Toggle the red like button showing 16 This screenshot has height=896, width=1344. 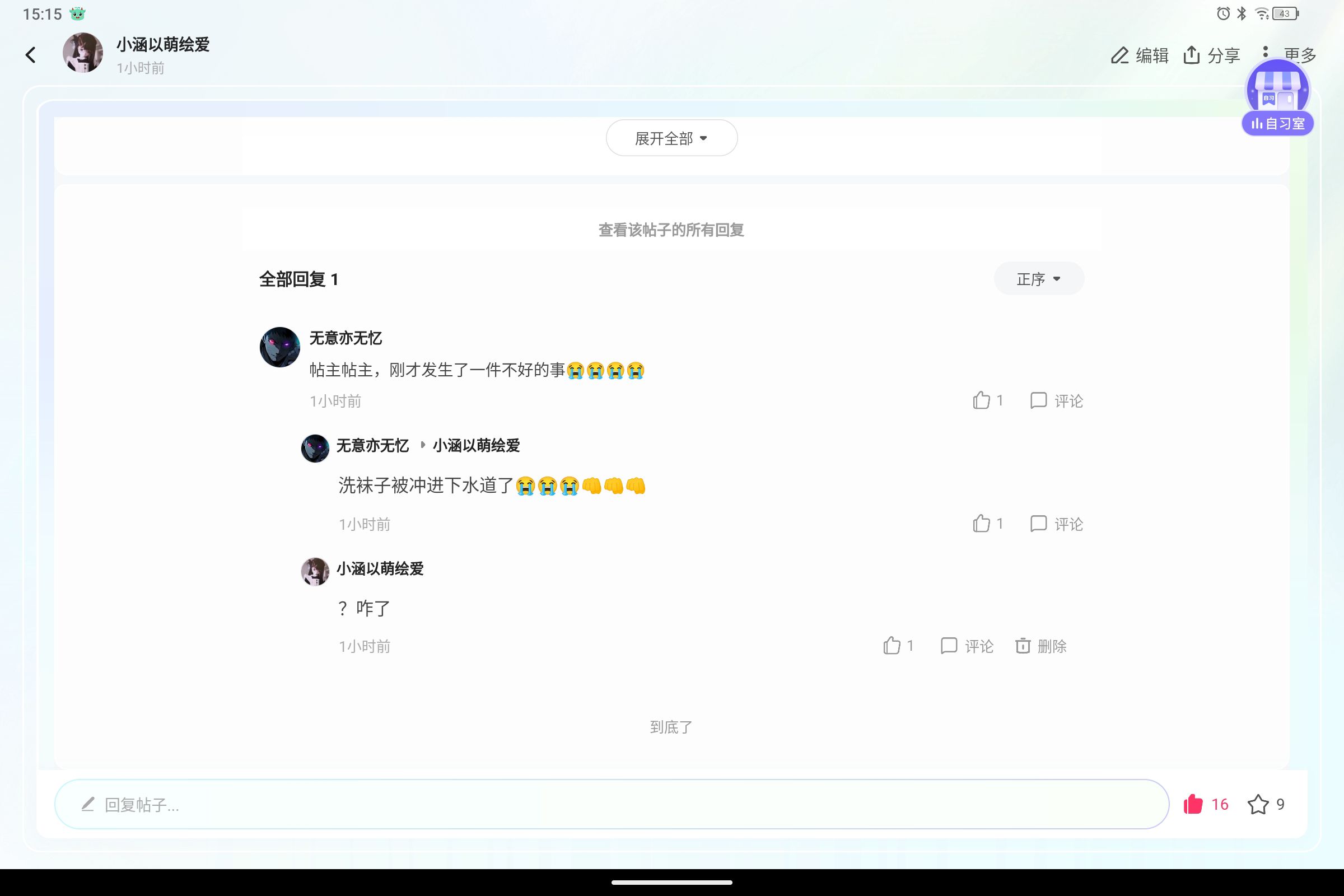pyautogui.click(x=1194, y=805)
